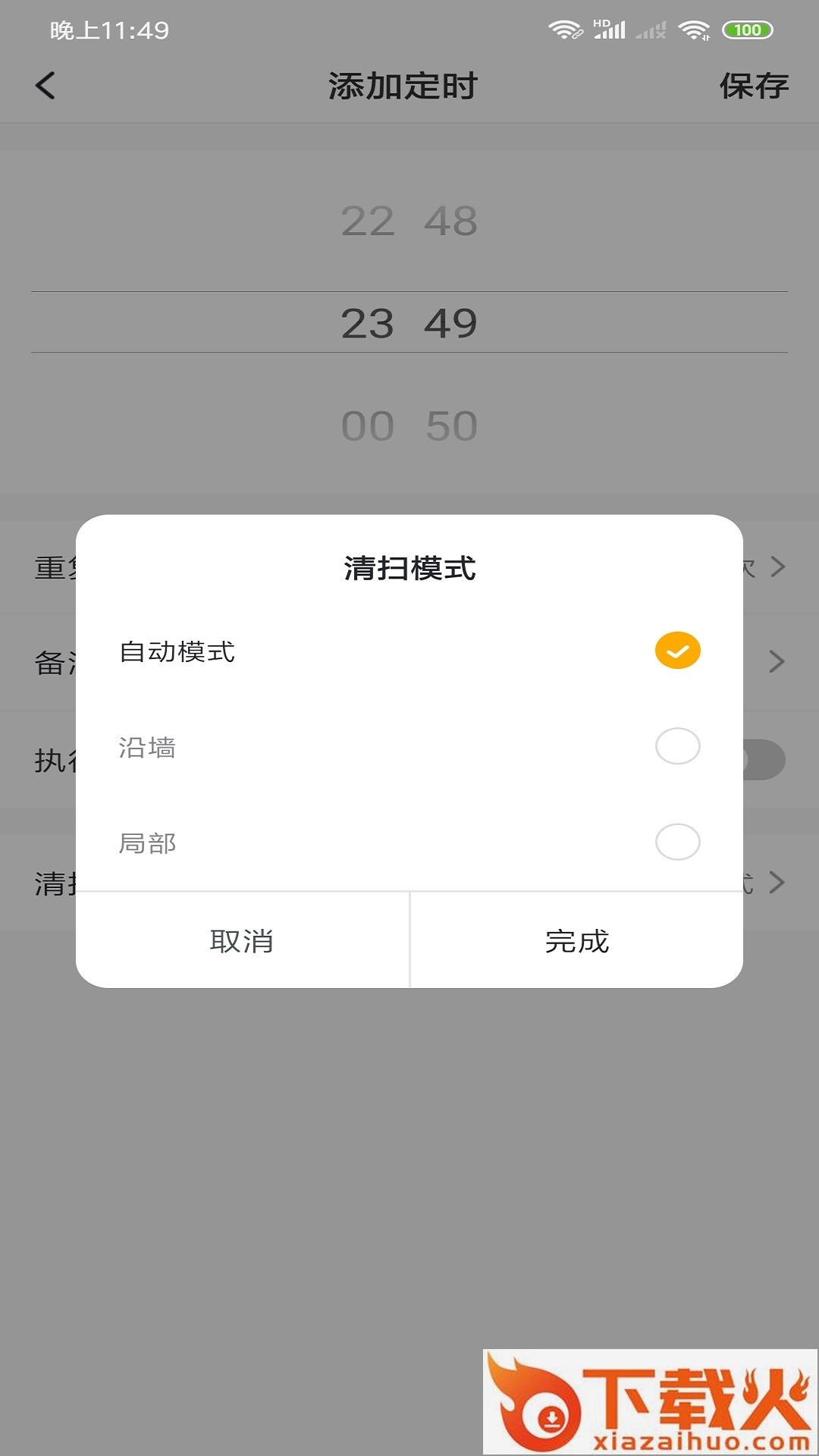819x1456 pixels.
Task: Tap 取消 to dismiss the dialog
Action: pos(243,941)
